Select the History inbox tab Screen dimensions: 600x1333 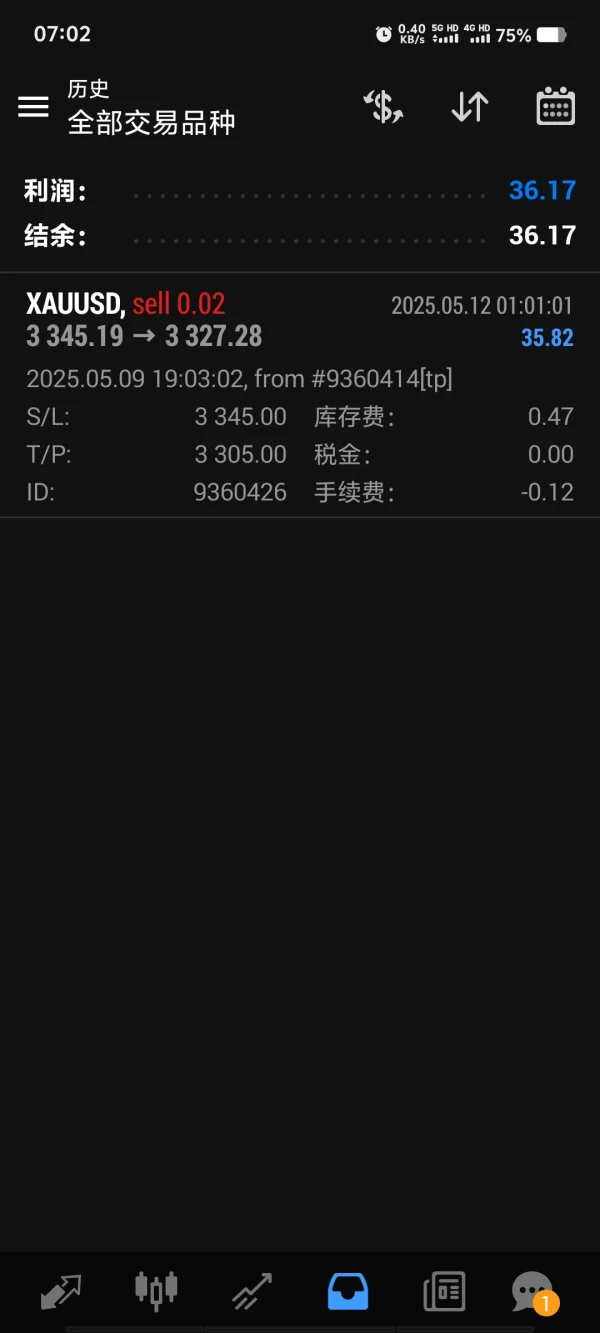348,1291
